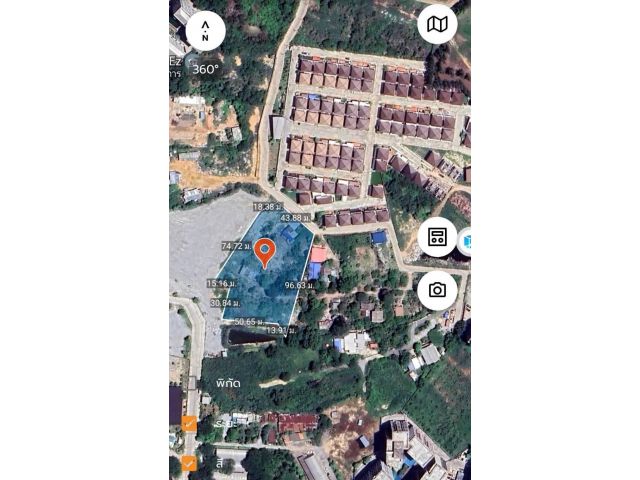640x480 pixels.
Task: Tap the red pin on the land plot
Action: 264,252
